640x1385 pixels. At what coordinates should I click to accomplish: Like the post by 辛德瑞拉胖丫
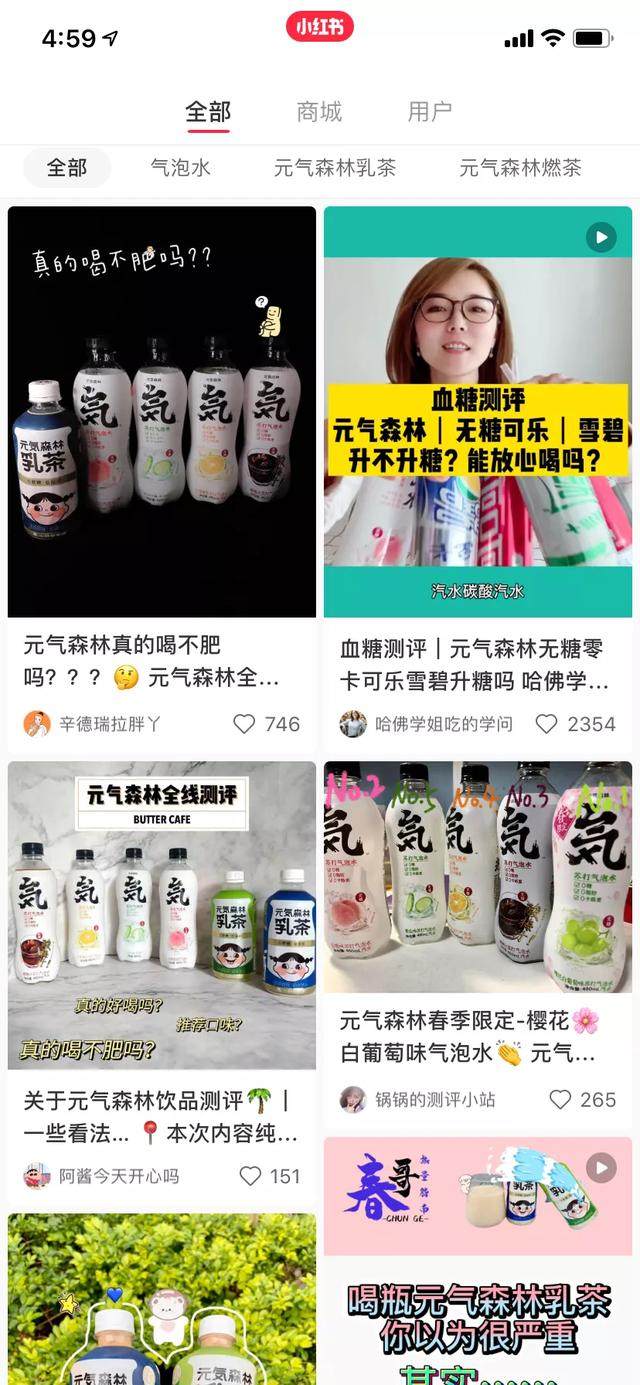245,724
